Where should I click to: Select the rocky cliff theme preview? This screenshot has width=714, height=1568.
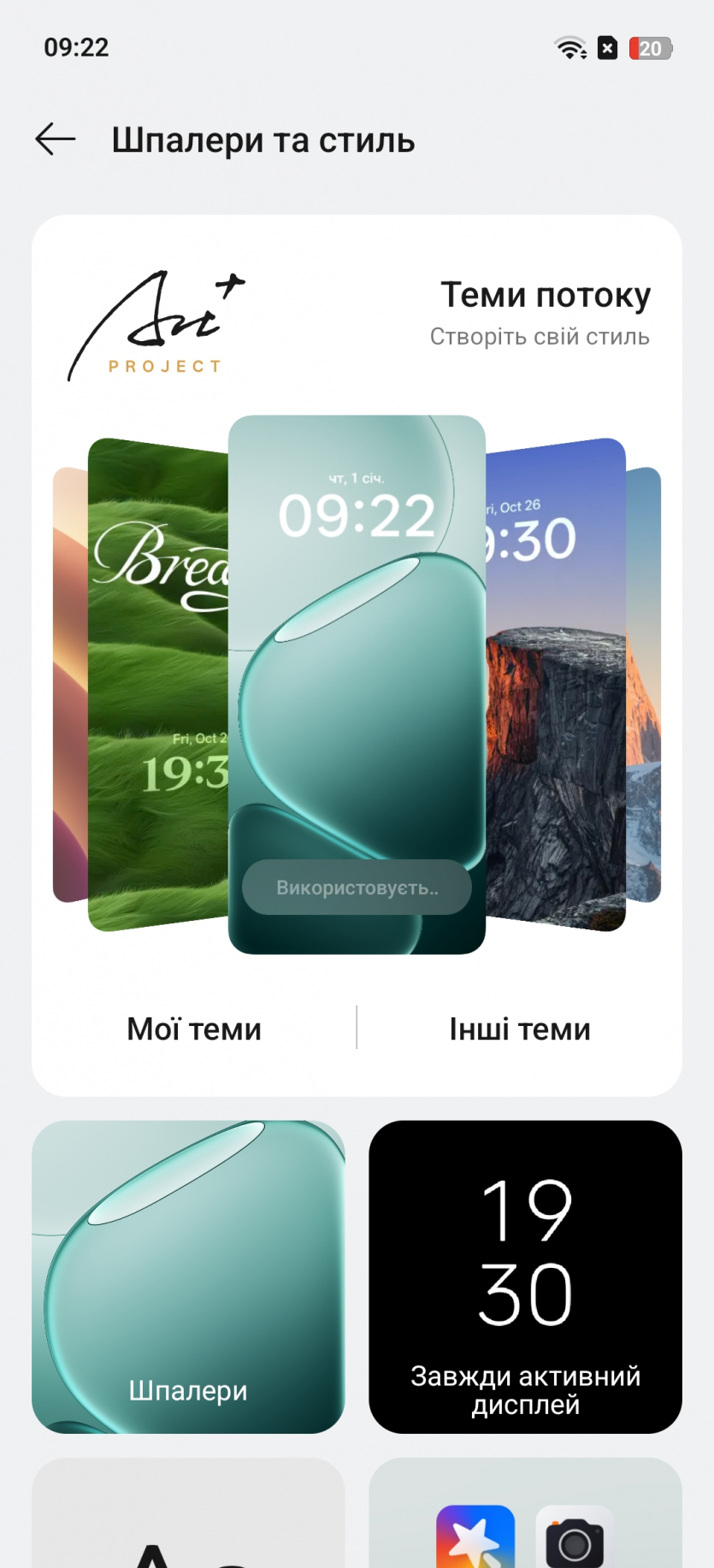point(556,684)
